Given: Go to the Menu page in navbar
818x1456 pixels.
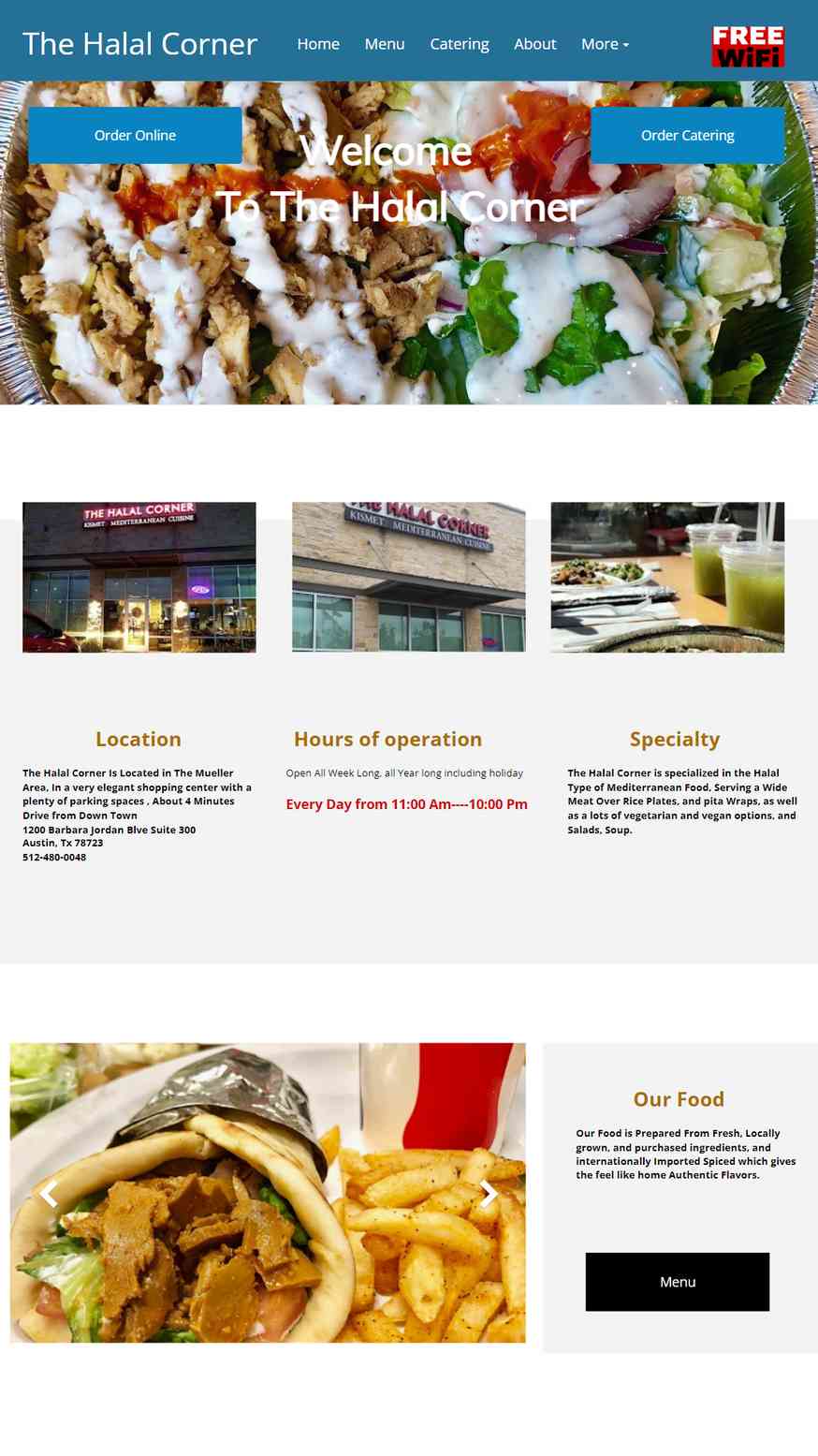Looking at the screenshot, I should pos(385,44).
